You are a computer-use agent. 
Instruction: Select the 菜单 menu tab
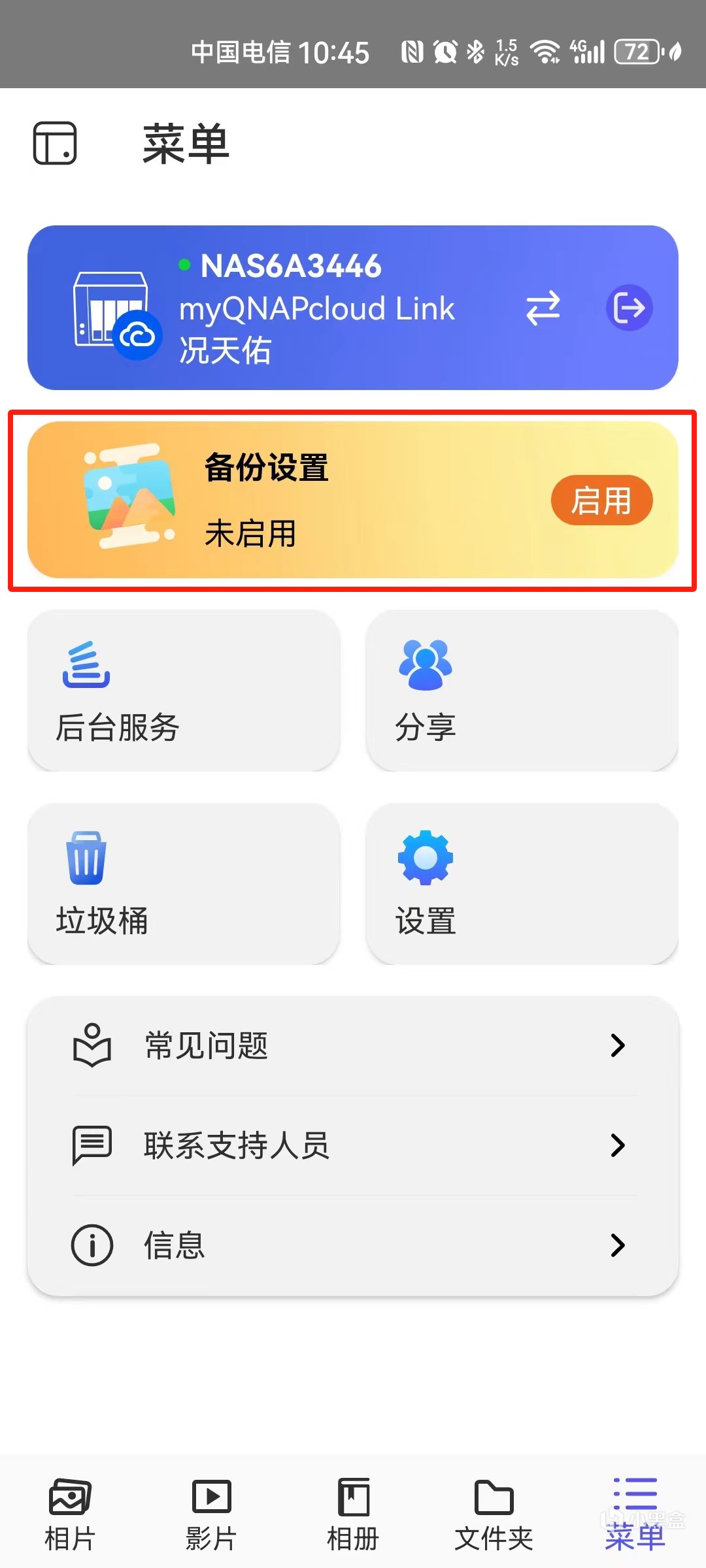[635, 1512]
